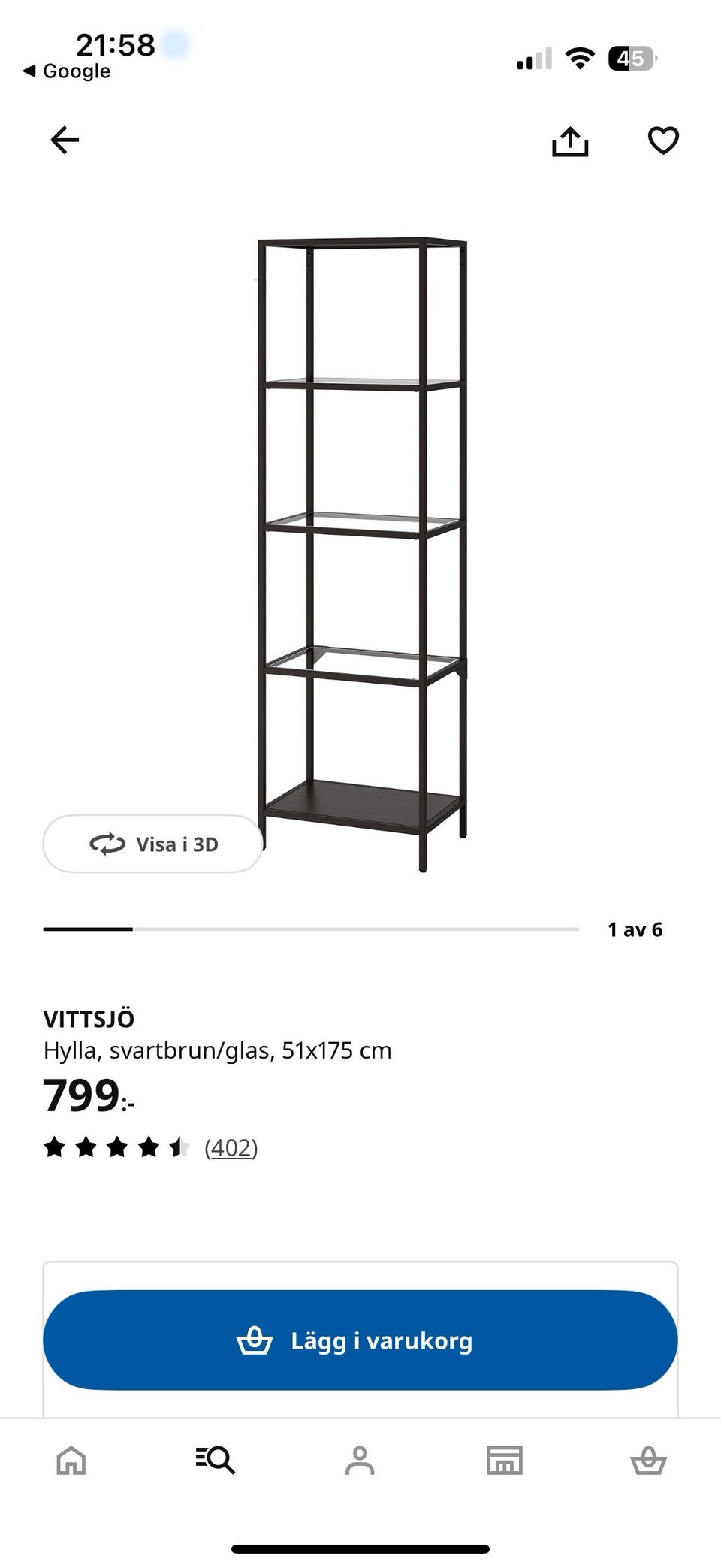
Task: Add VITTSJÖ to favorites with heart
Action: 663,140
